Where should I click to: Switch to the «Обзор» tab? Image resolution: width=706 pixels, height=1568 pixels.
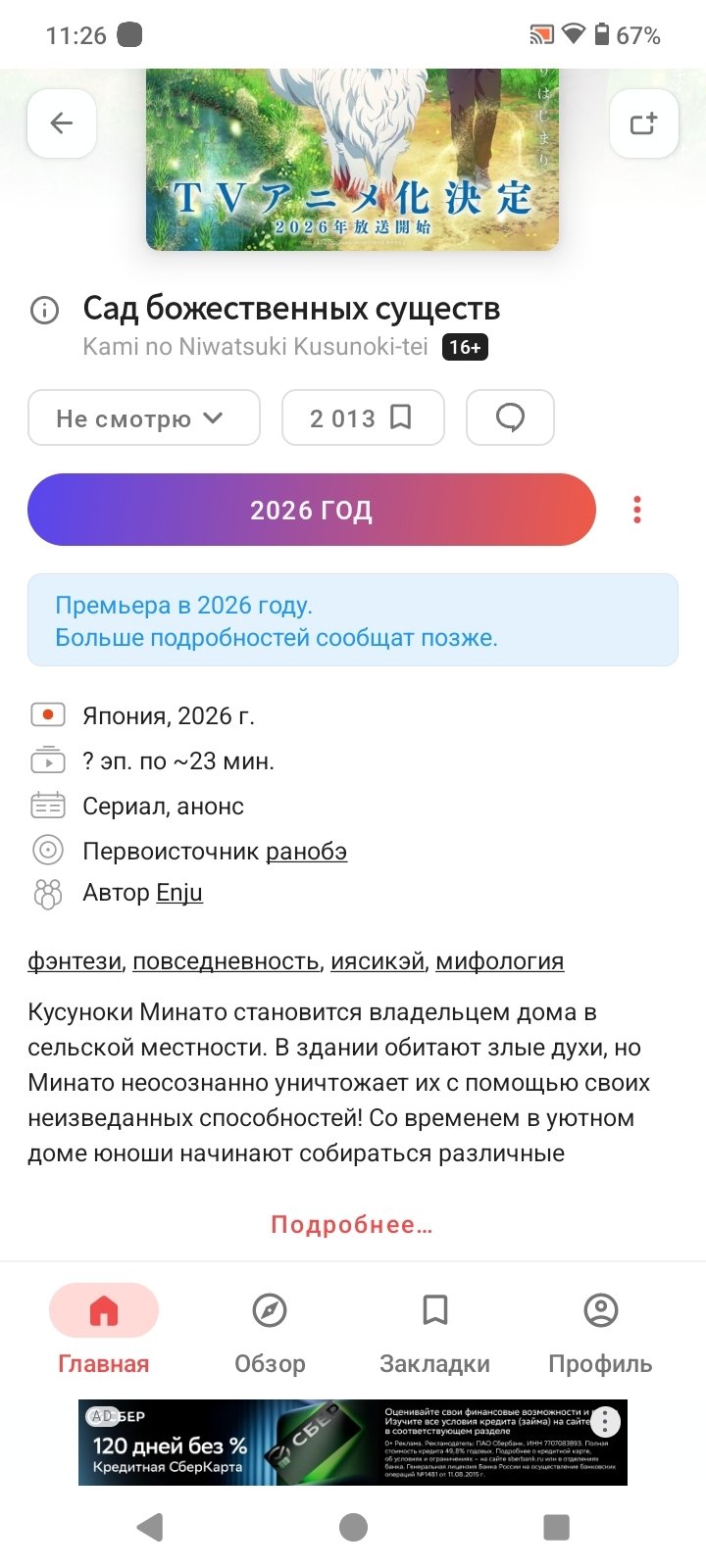(x=270, y=1330)
